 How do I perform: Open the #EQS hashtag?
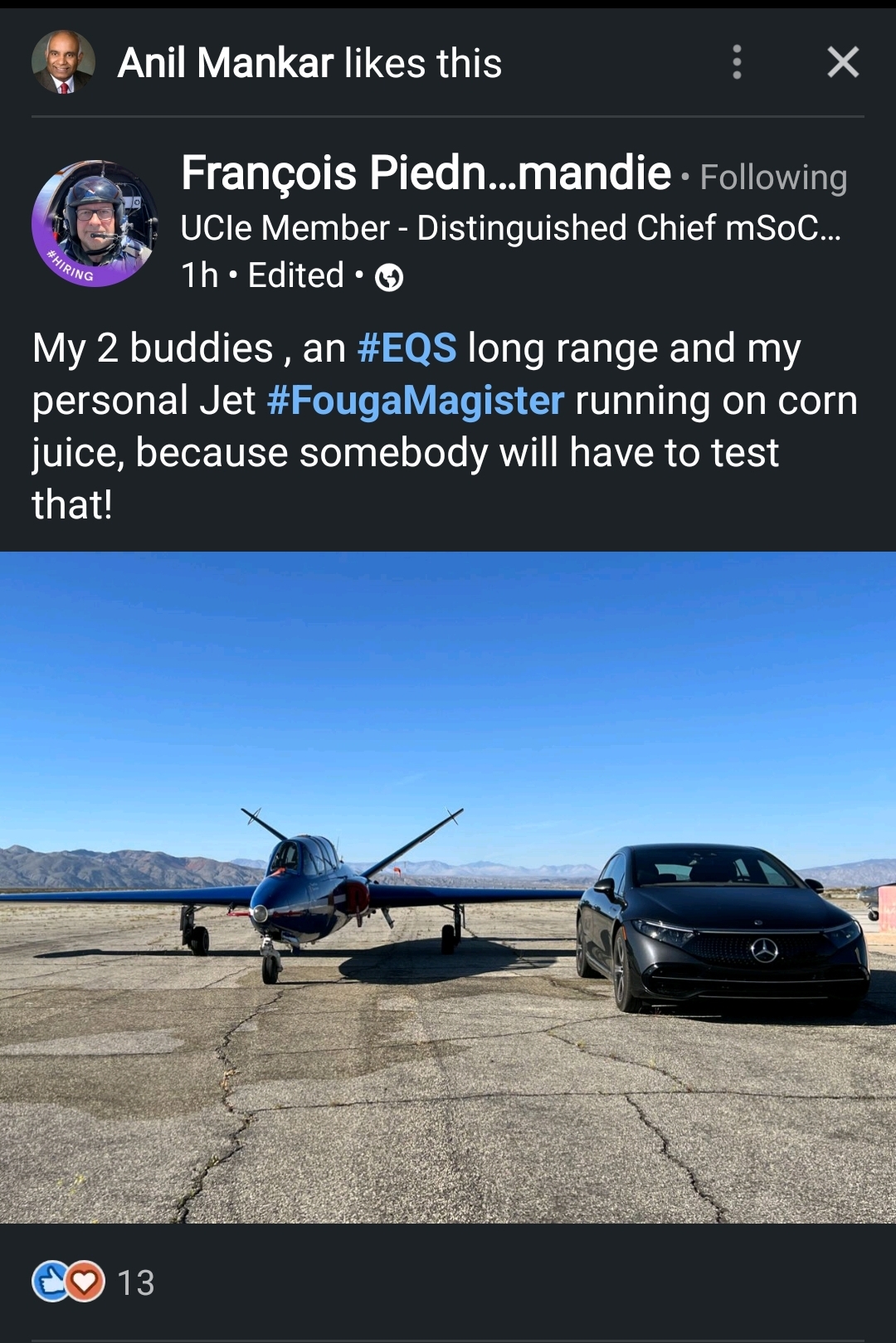pos(407,348)
